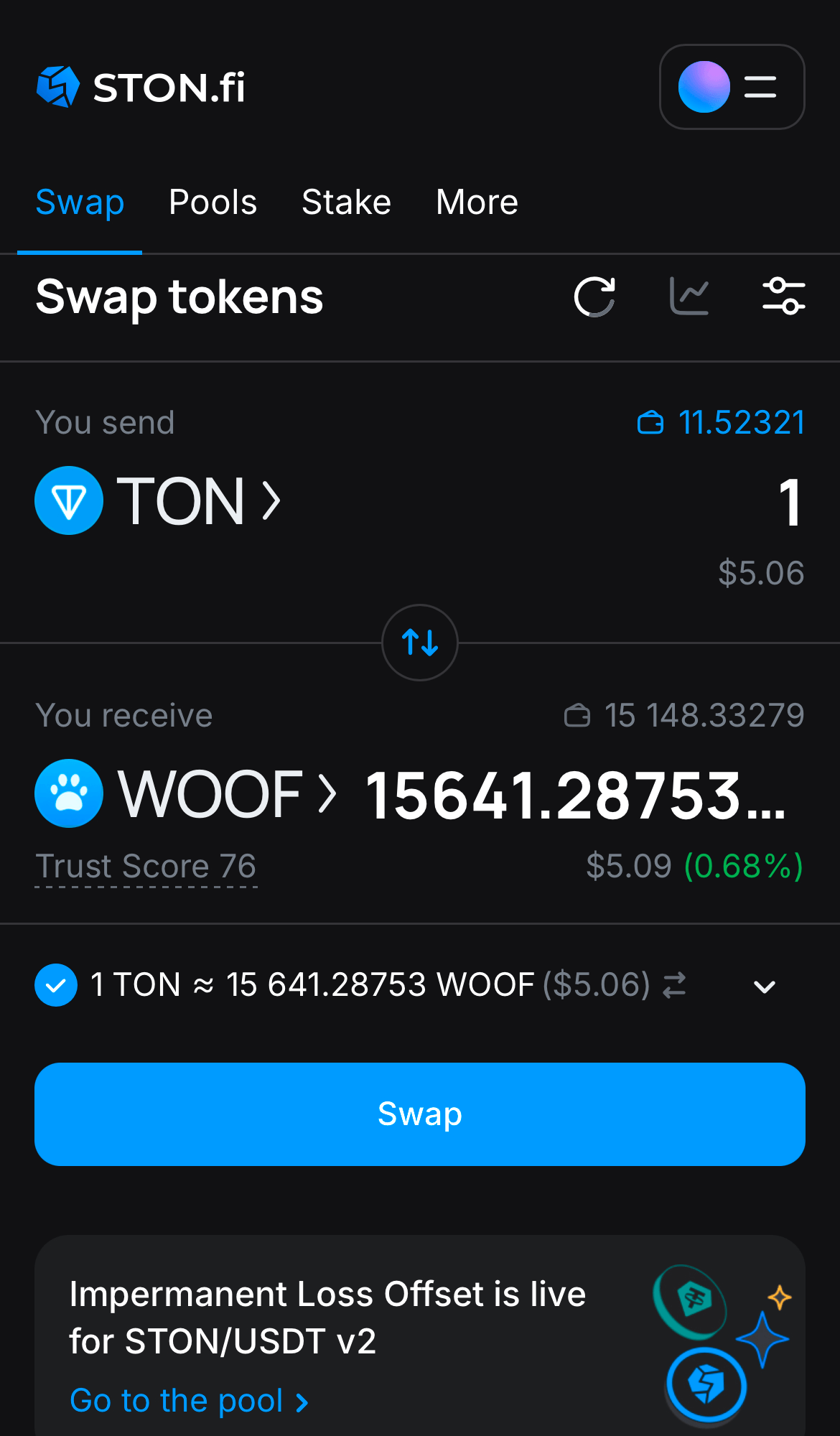Open the price chart view
The image size is (840, 1436).
tap(689, 297)
